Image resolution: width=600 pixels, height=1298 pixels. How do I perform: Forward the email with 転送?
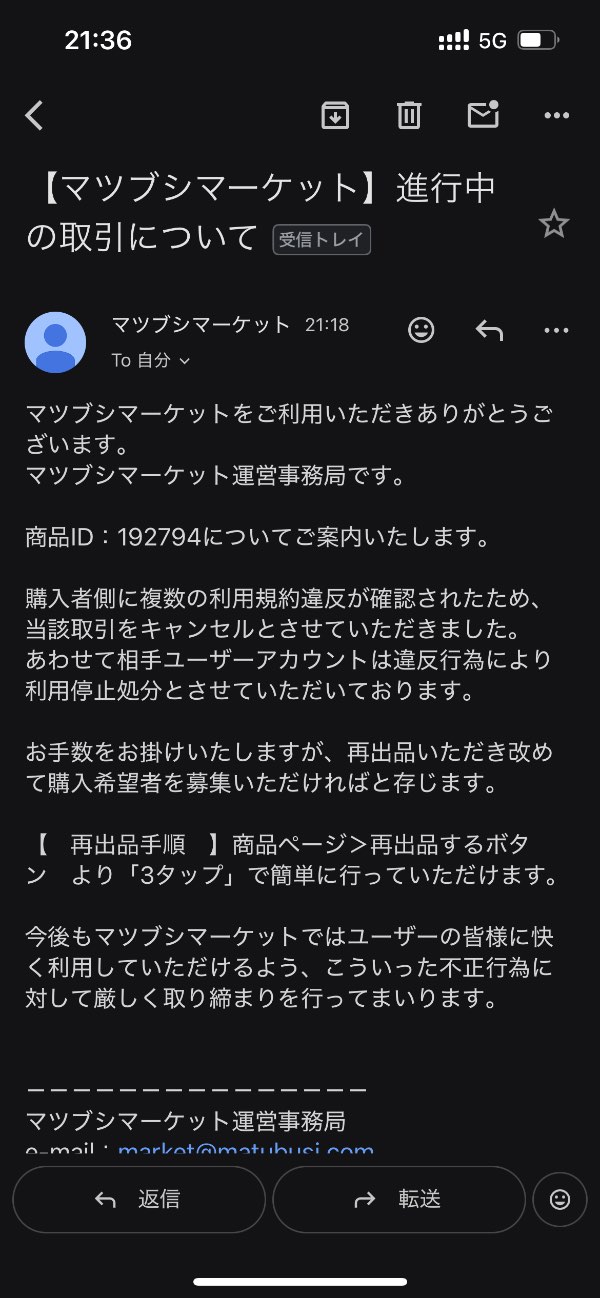[398, 1199]
